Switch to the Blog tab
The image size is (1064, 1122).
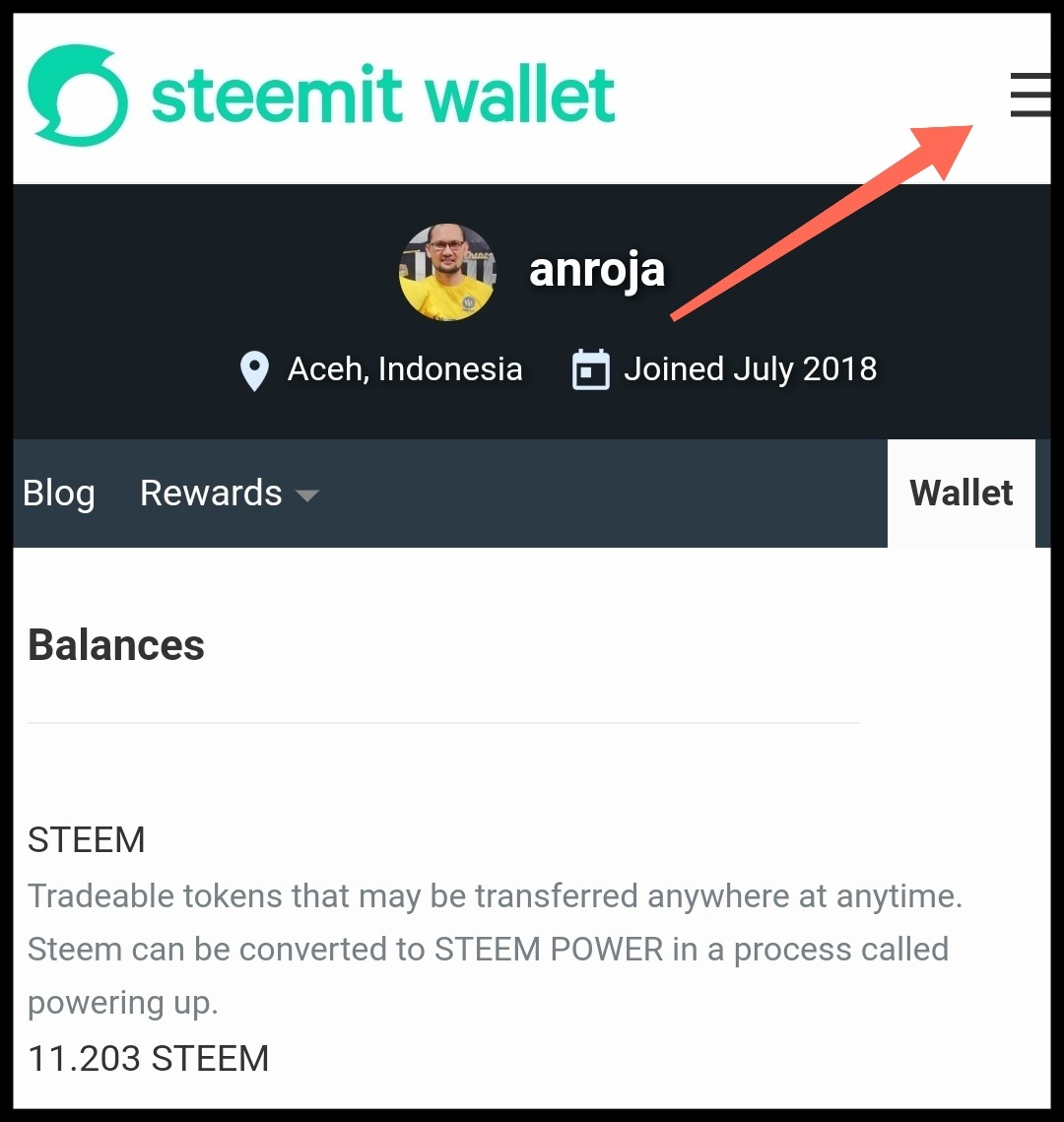[x=59, y=493]
